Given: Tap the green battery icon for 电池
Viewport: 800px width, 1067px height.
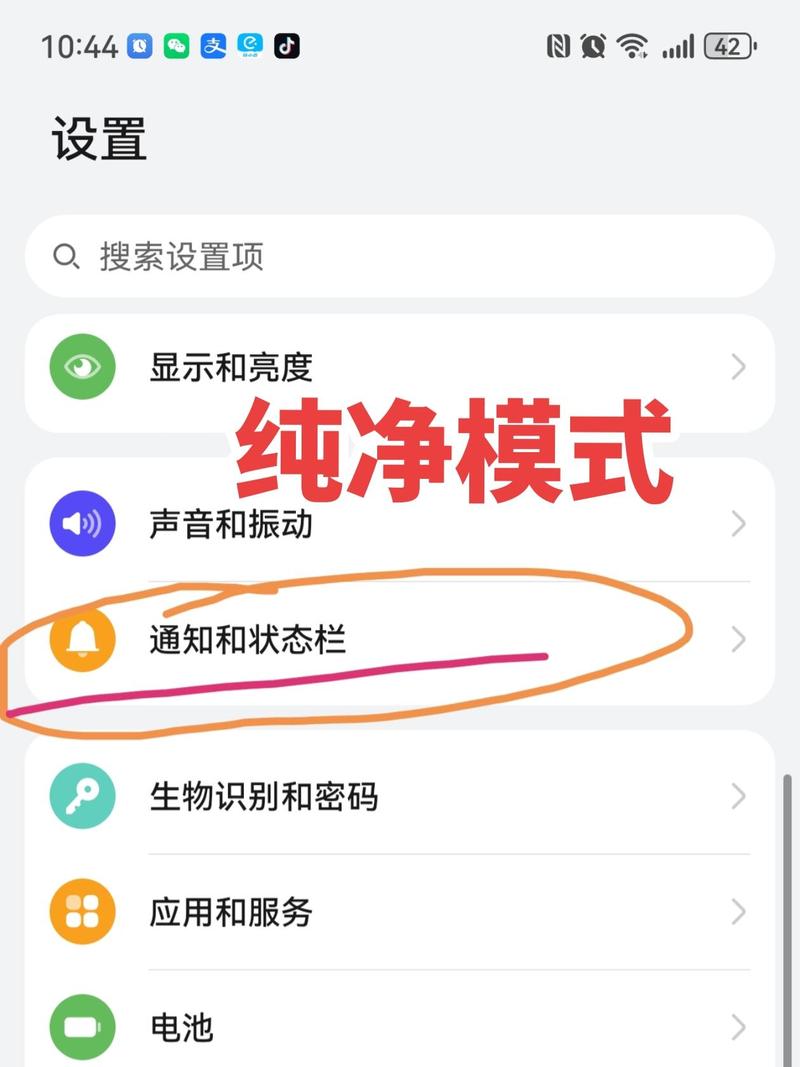Looking at the screenshot, I should pyautogui.click(x=82, y=1026).
